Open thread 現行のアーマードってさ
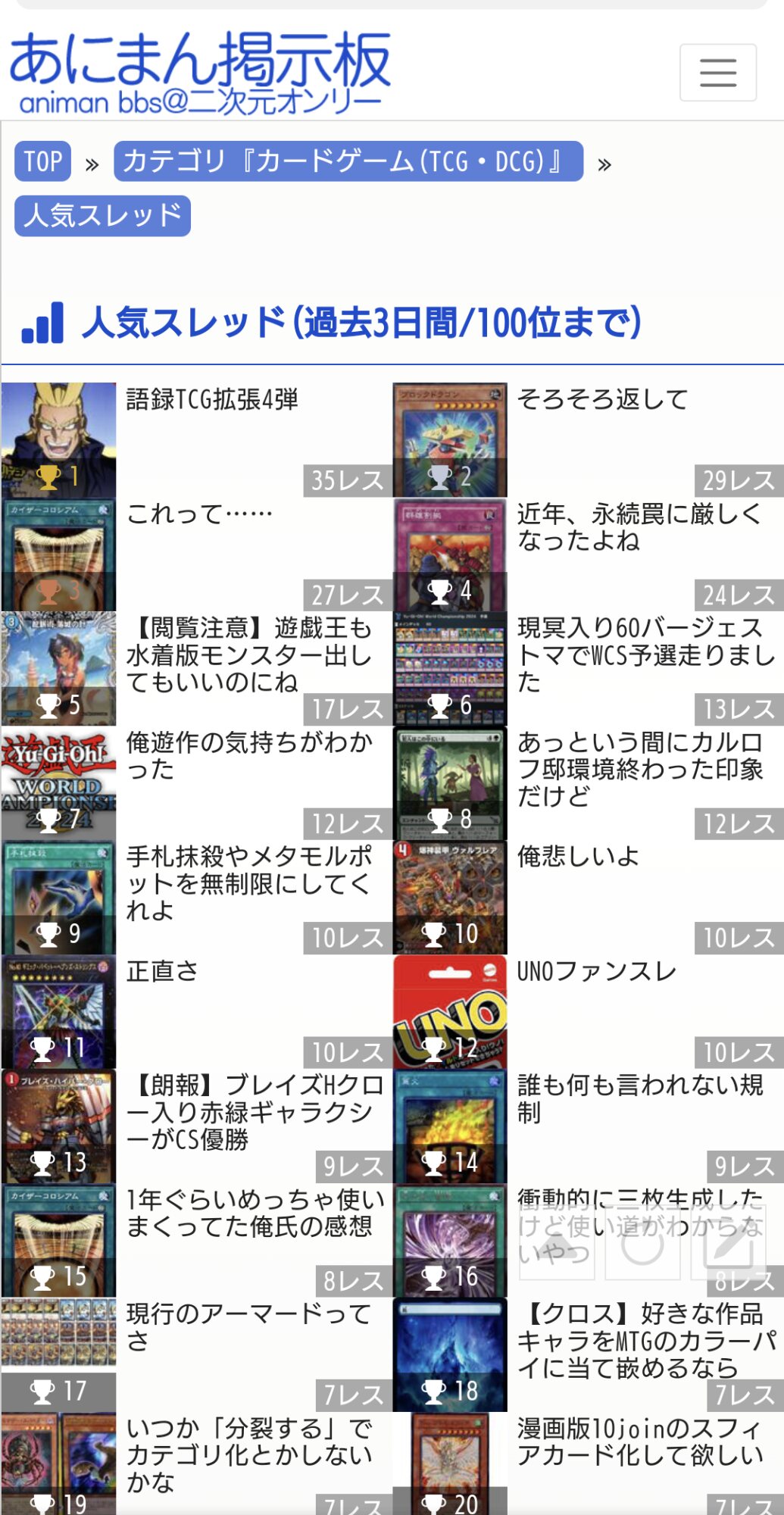This screenshot has width=784, height=1515. click(x=248, y=1327)
